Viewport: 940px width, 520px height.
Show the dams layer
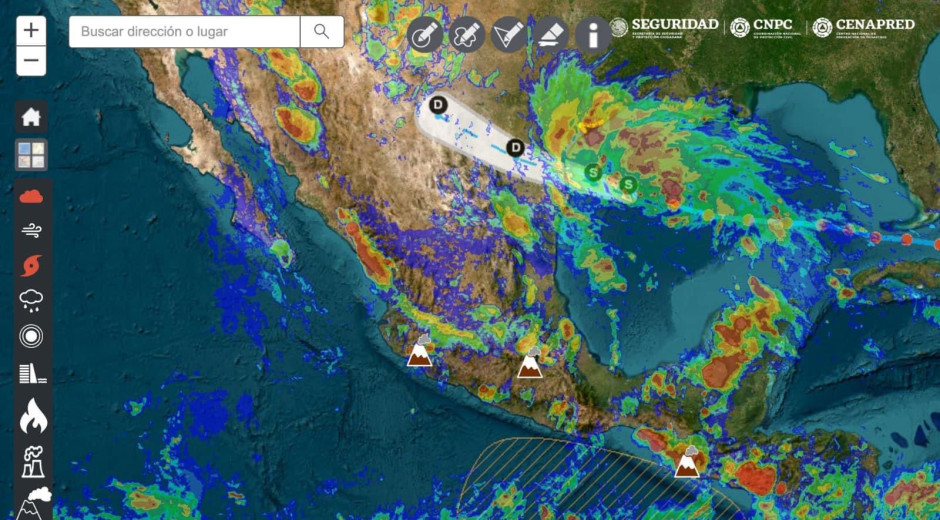click(31, 374)
